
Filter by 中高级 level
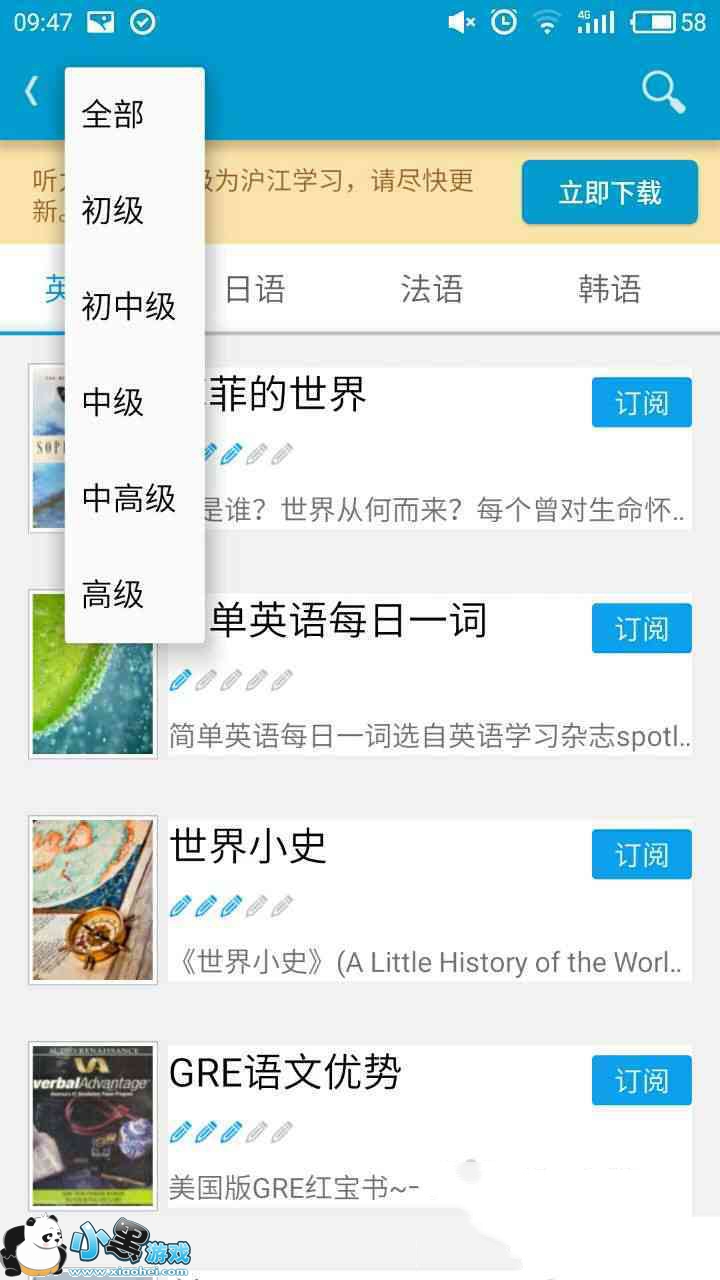(129, 498)
